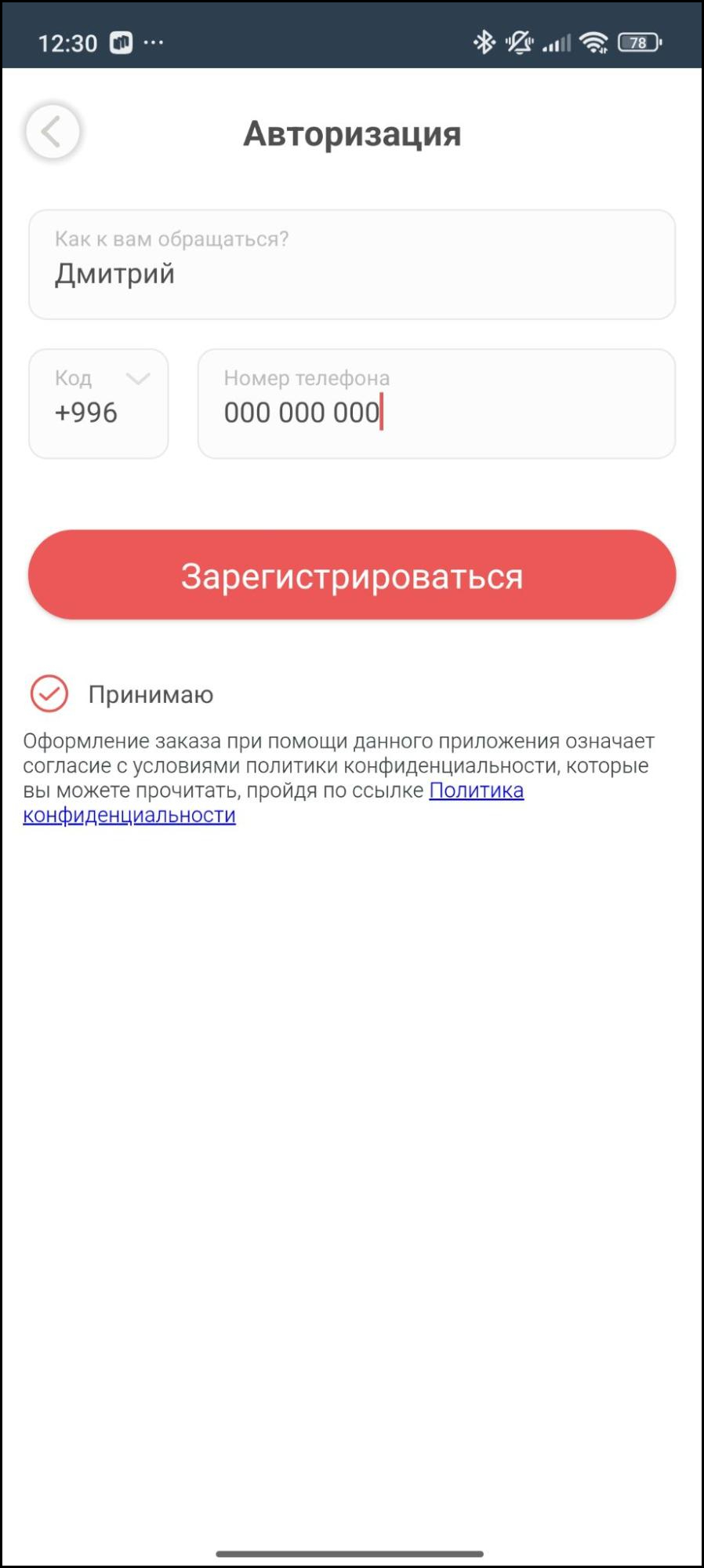Edit the name field containing Дмитрий
The width and height of the screenshot is (704, 1568).
[x=351, y=265]
